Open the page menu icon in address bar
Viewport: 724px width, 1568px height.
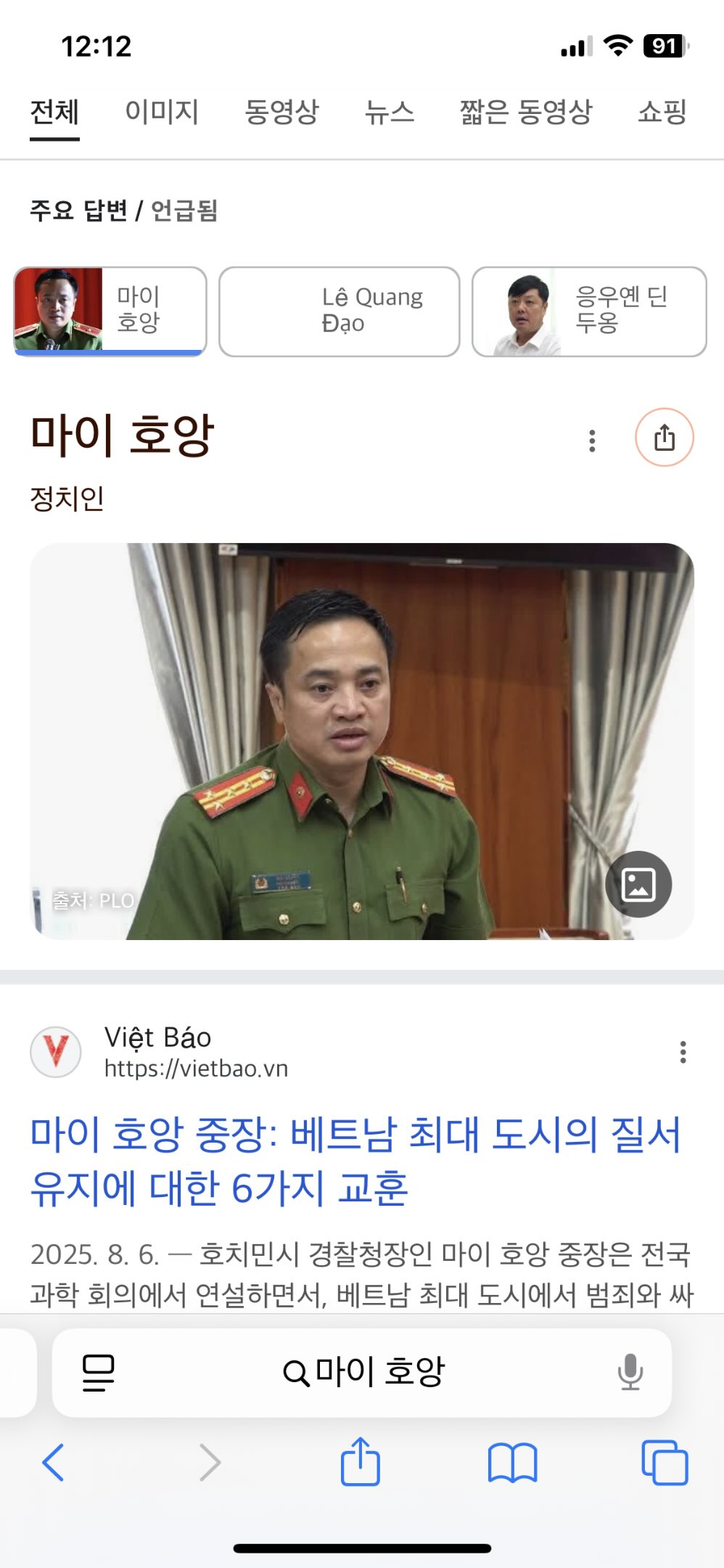click(99, 1372)
